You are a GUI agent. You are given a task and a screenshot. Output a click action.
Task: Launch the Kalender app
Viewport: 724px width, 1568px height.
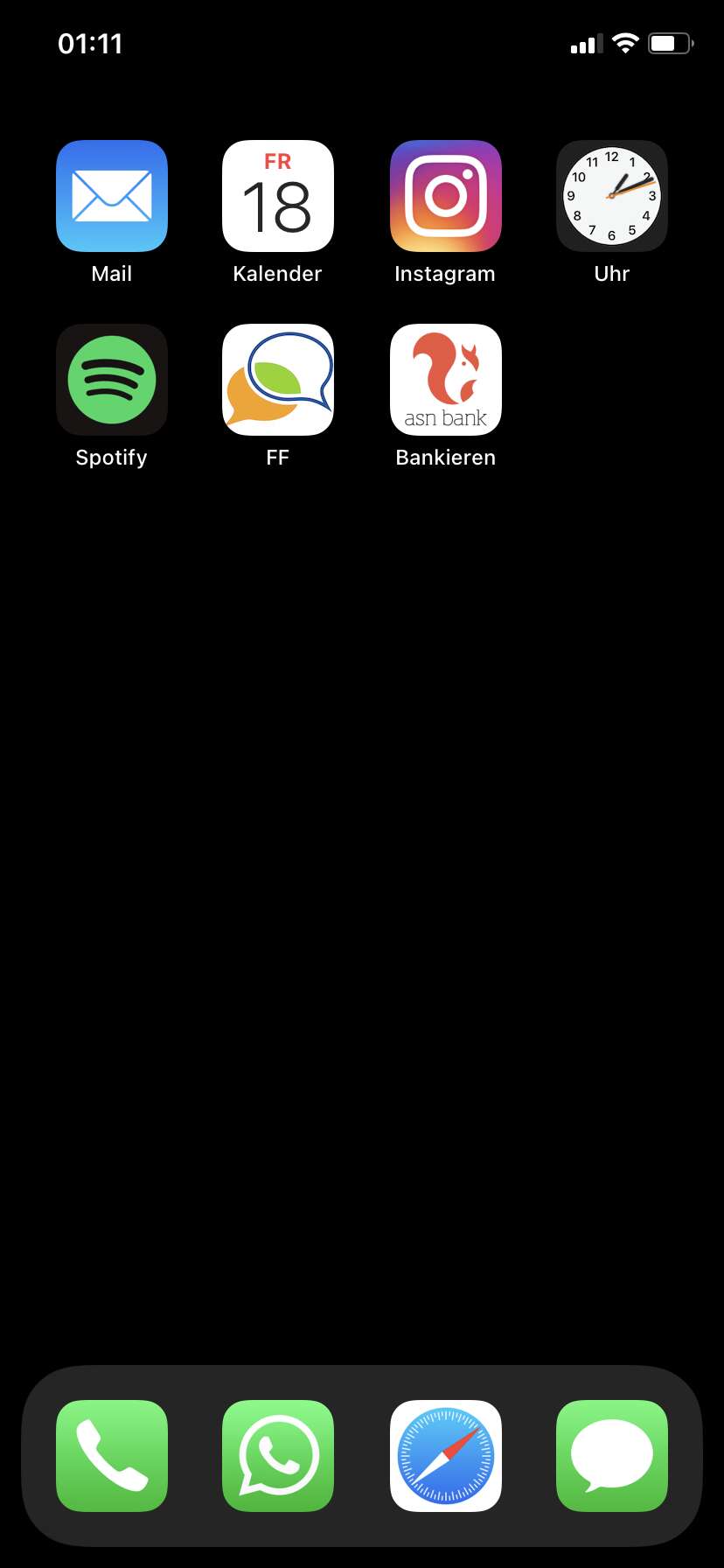click(x=278, y=196)
